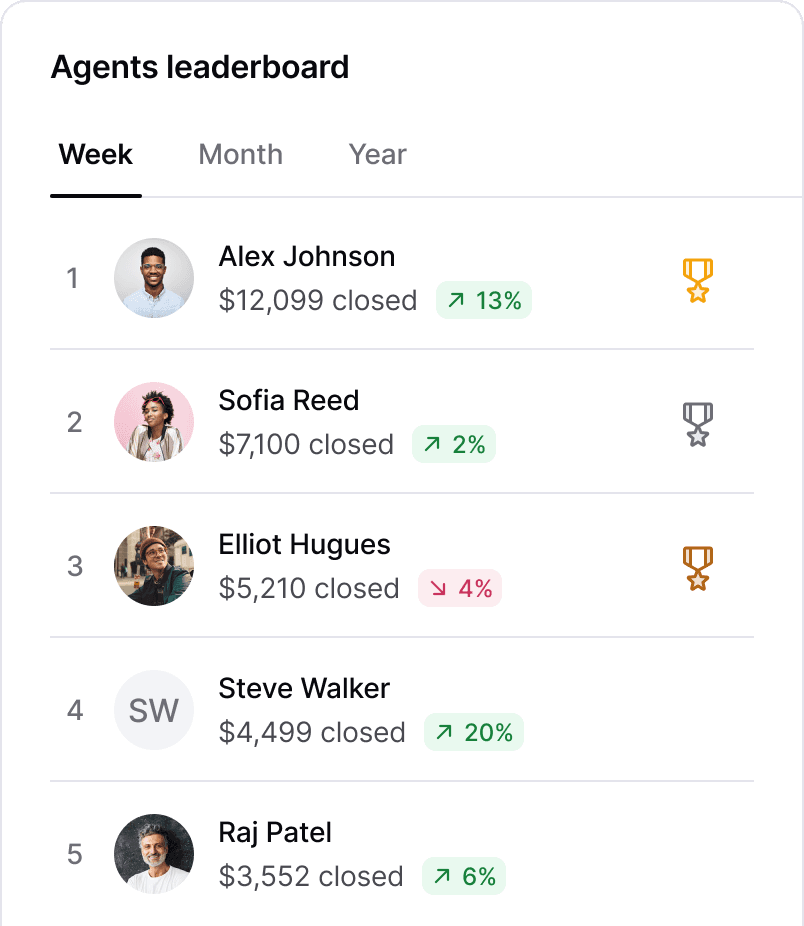Select the up-arrow icon next to Sofia's 2%

pos(434,444)
